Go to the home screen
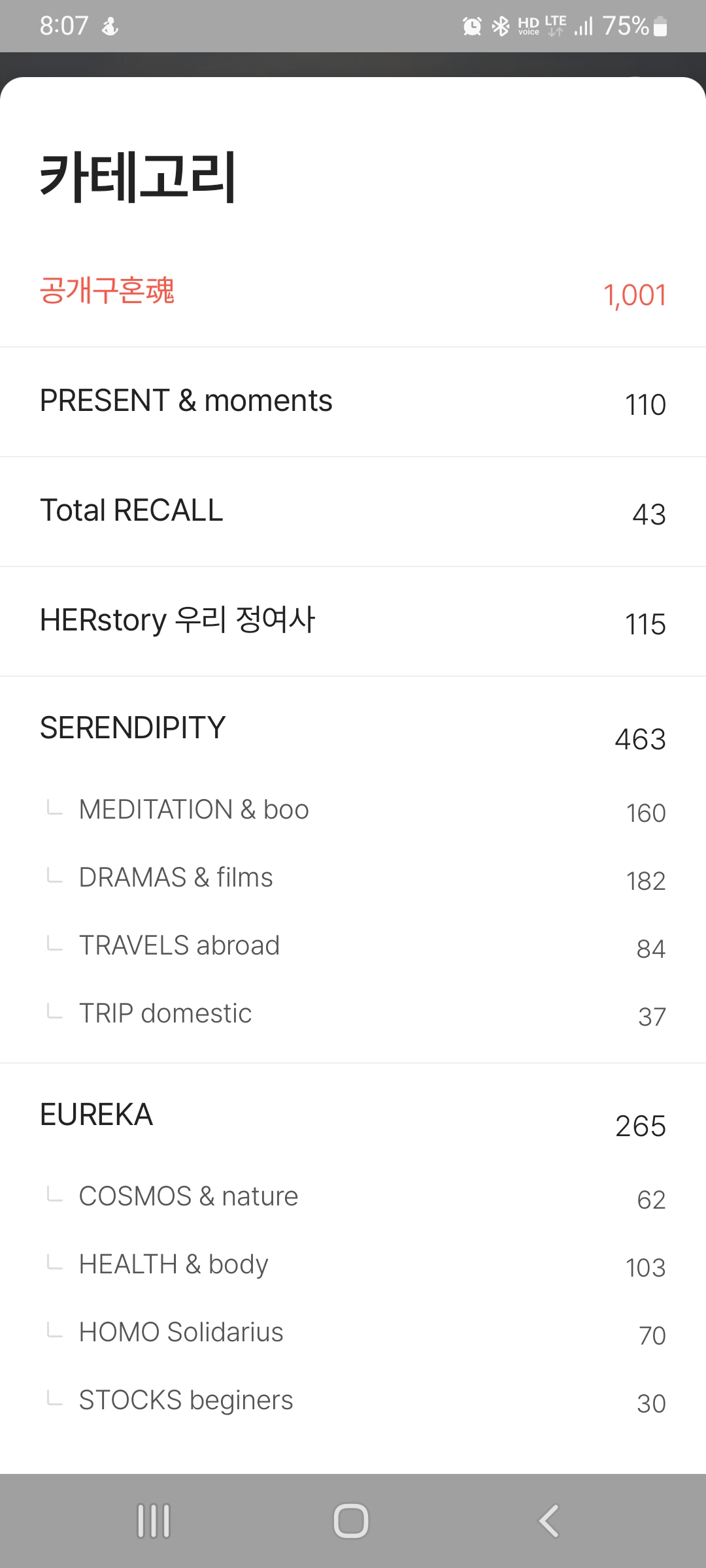Image resolution: width=706 pixels, height=1568 pixels. tap(351, 1521)
